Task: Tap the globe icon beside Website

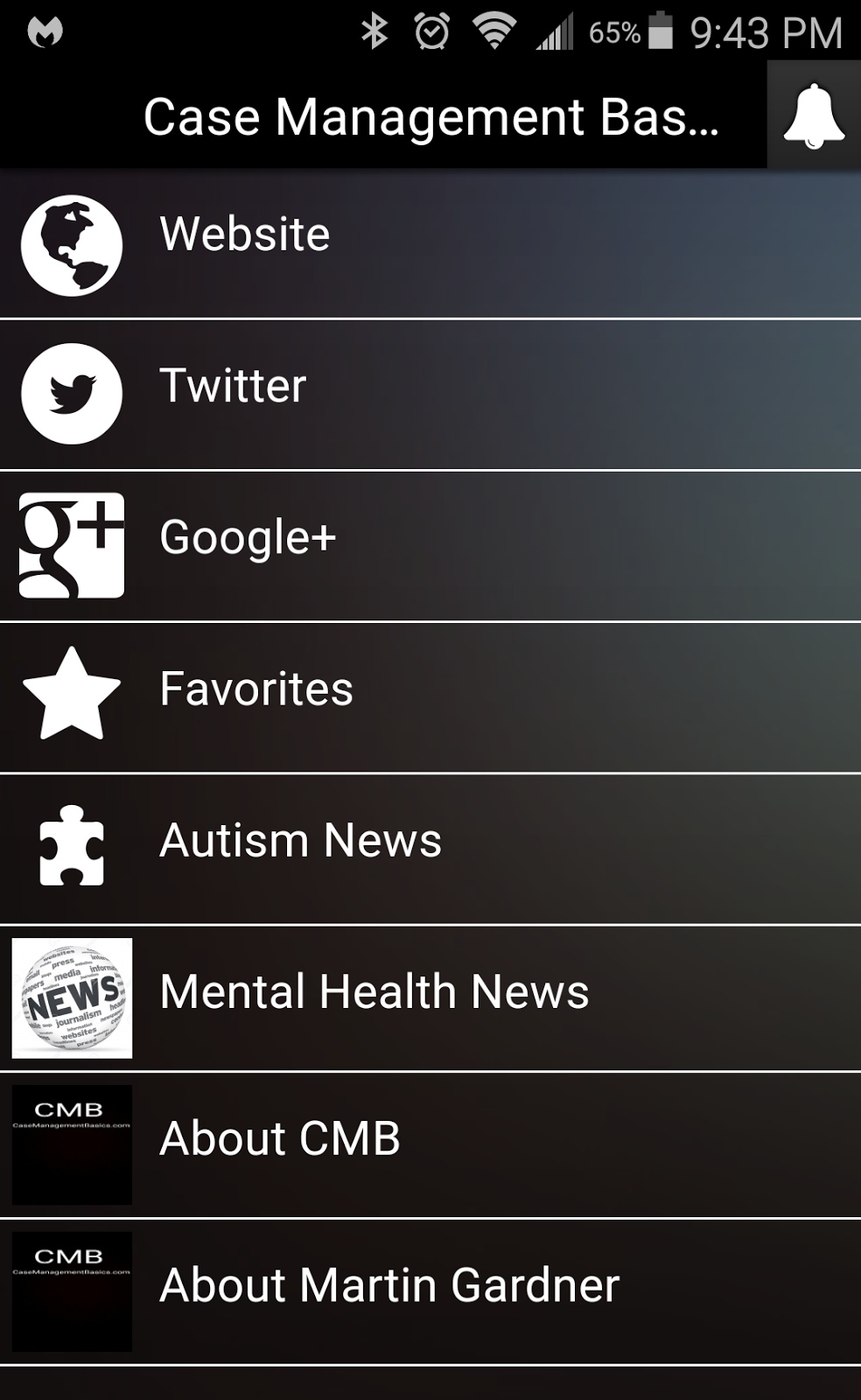Action: pyautogui.click(x=72, y=243)
